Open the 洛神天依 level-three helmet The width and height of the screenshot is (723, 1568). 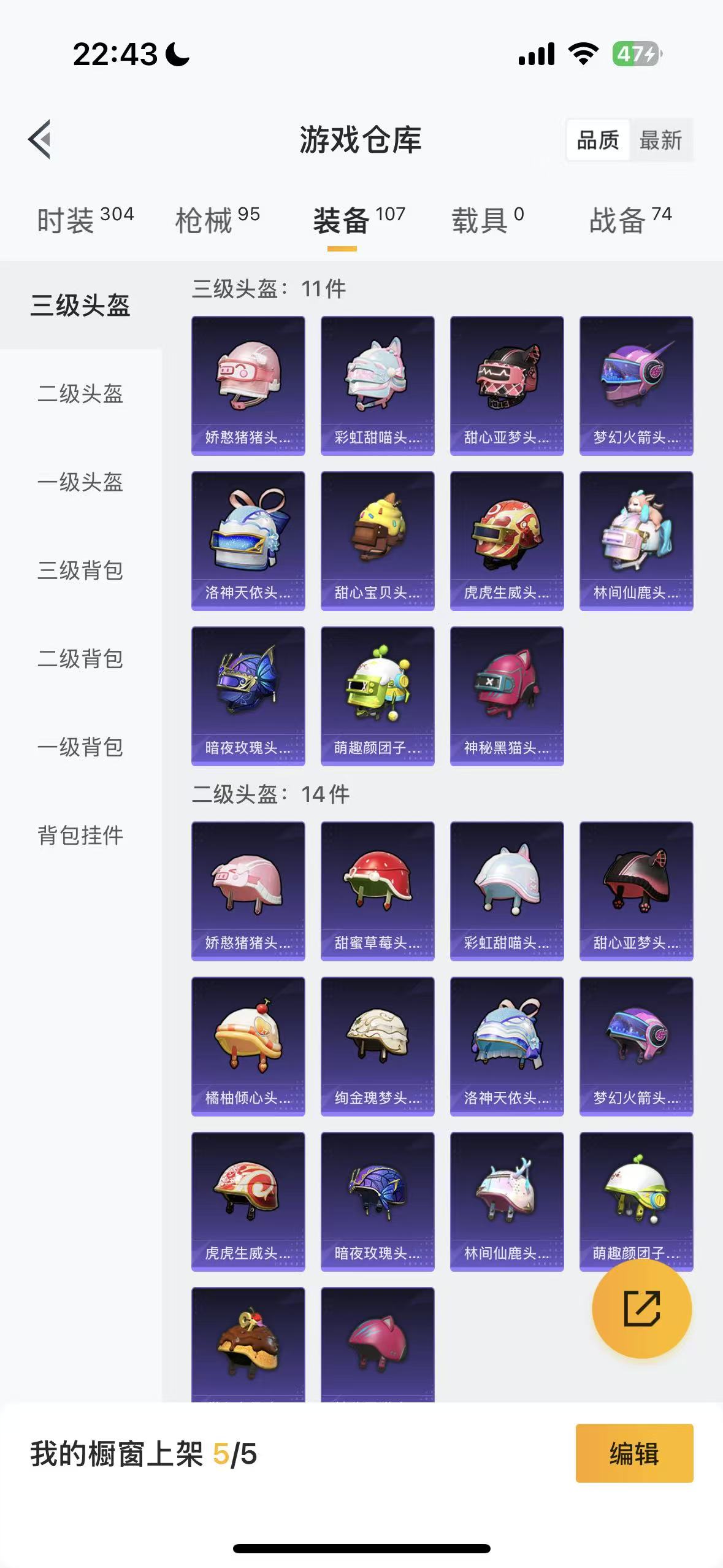point(248,540)
